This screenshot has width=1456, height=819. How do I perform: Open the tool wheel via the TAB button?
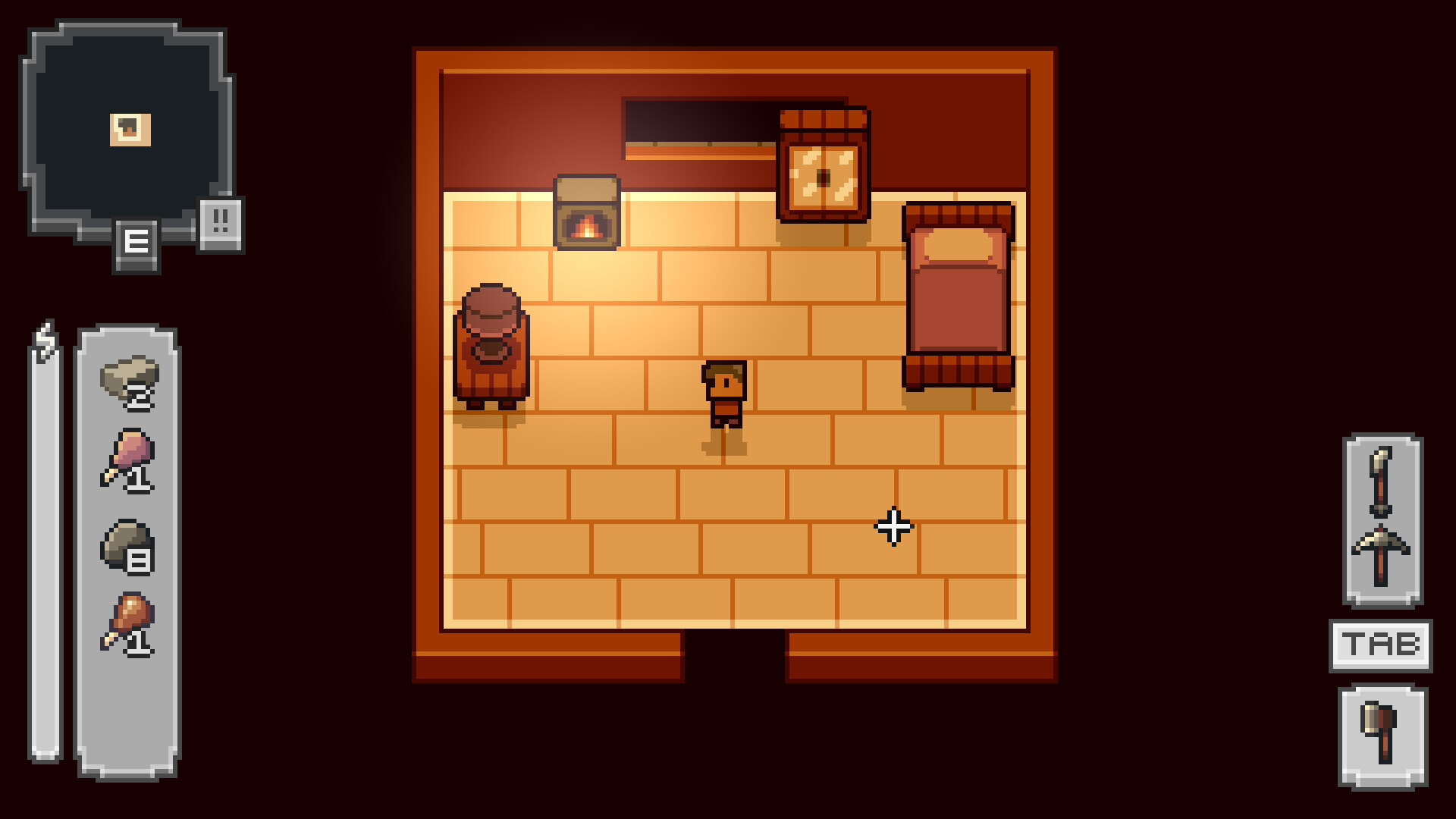coord(1380,645)
